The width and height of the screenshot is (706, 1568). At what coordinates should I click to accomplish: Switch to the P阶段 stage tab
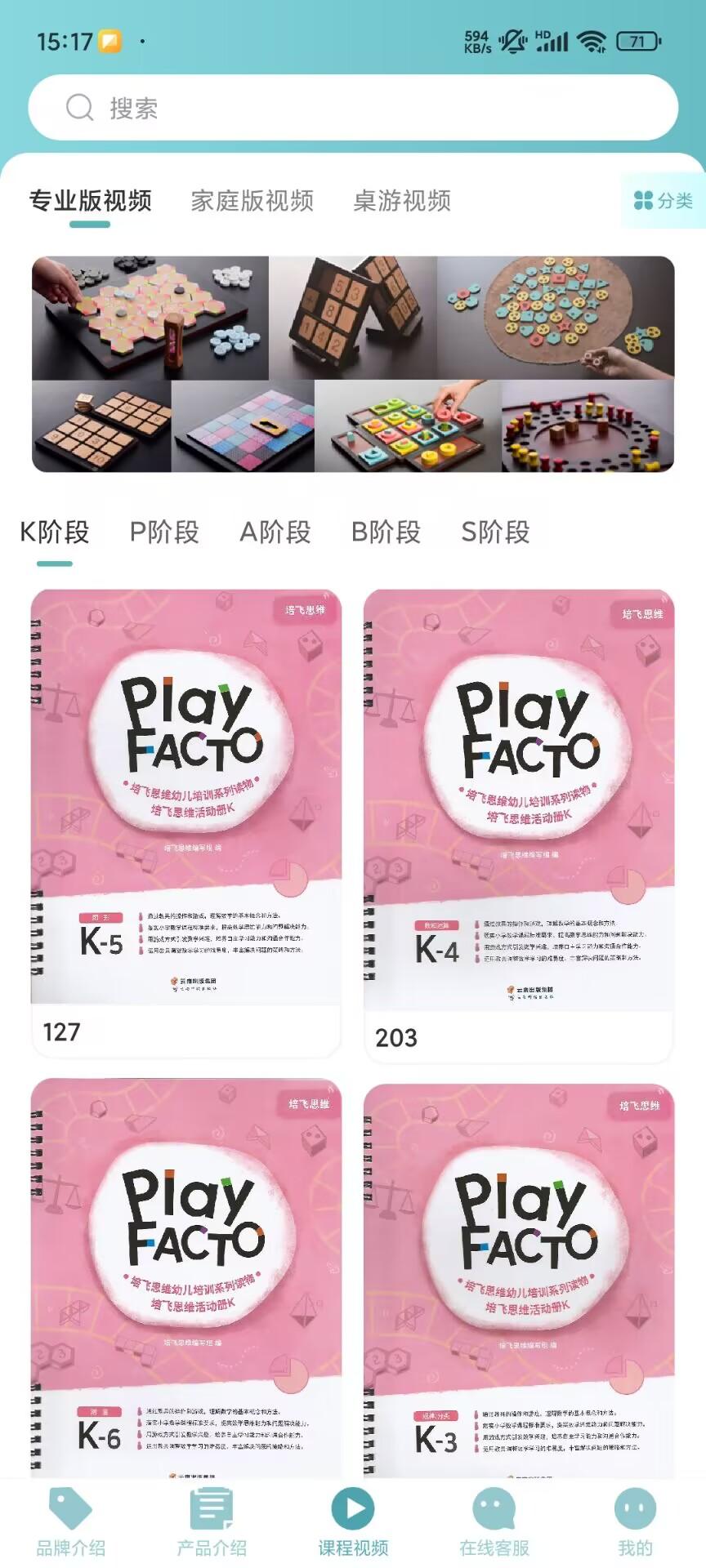coord(164,532)
